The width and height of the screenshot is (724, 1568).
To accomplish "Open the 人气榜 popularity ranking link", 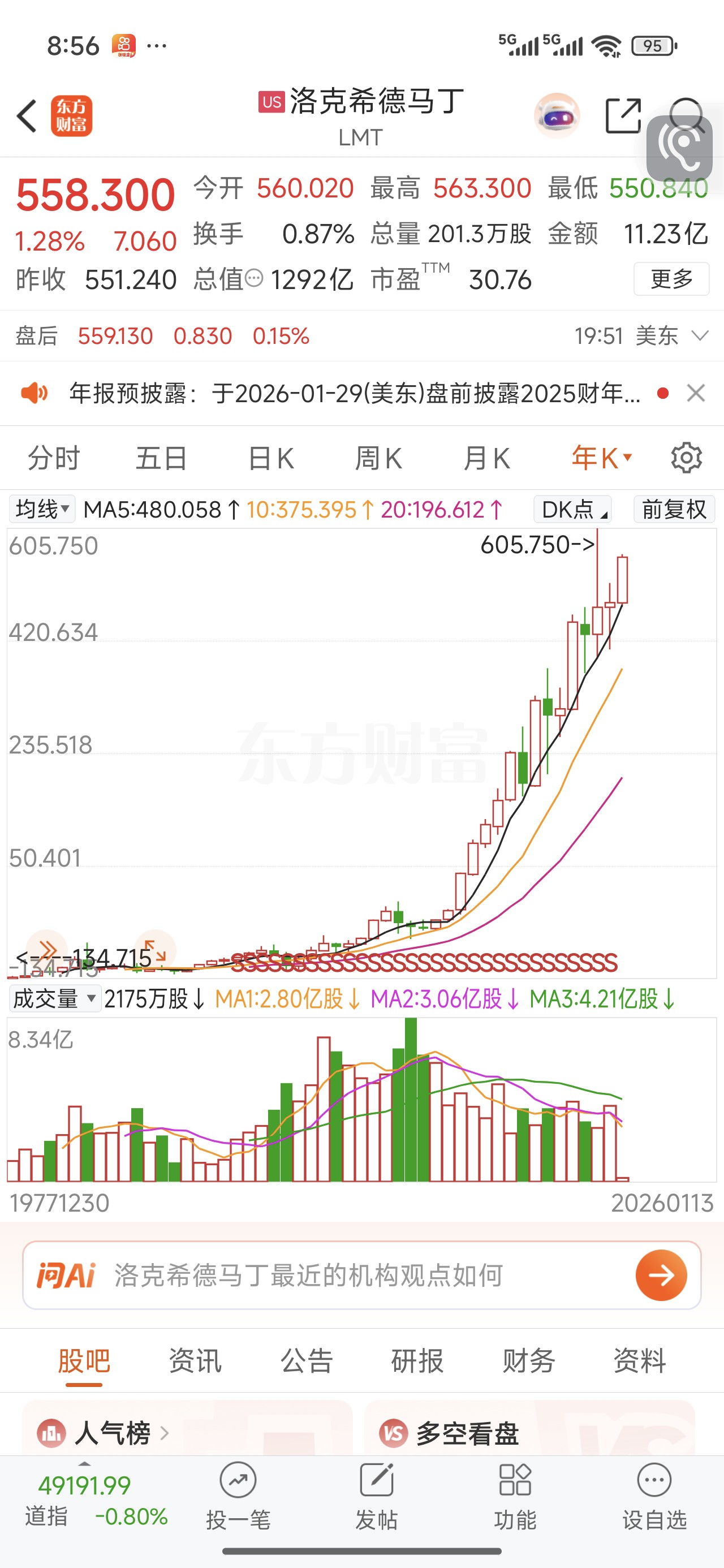I will (111, 1435).
